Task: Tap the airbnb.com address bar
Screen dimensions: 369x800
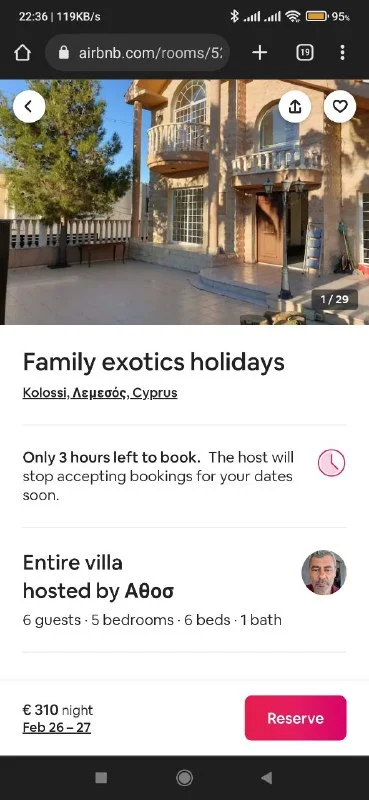Action: tap(137, 53)
